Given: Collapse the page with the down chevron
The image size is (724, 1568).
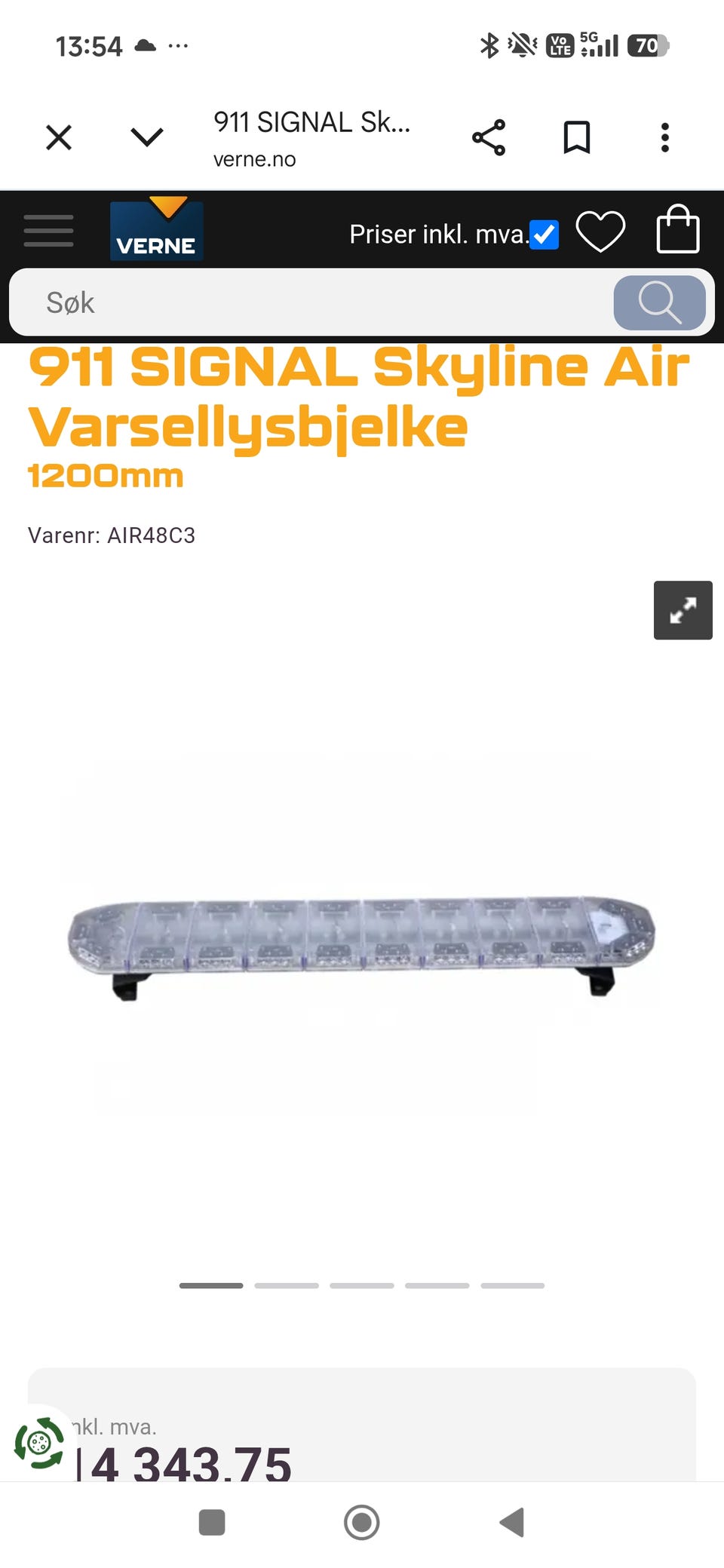Looking at the screenshot, I should pyautogui.click(x=146, y=136).
